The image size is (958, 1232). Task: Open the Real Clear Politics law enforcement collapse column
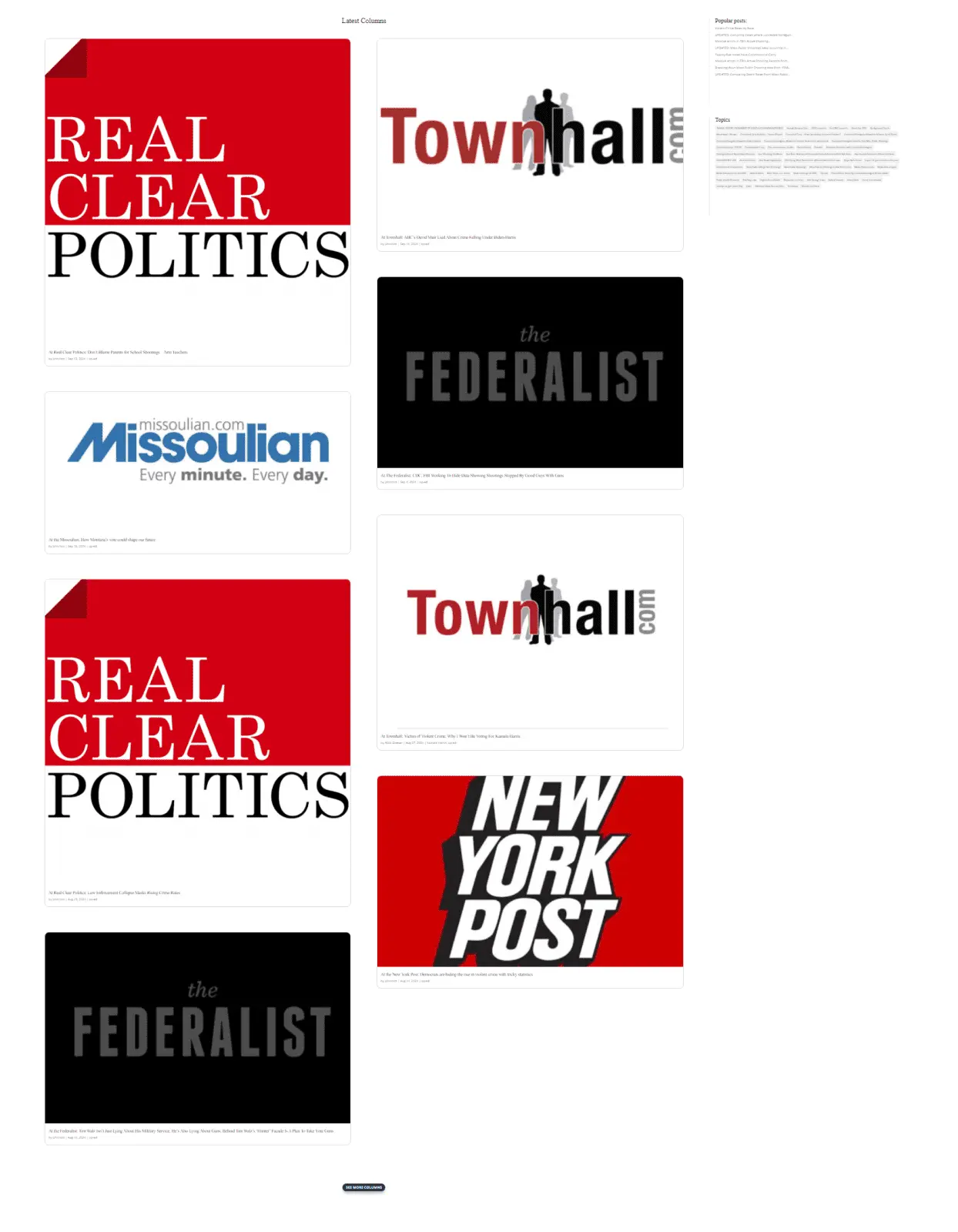(x=115, y=892)
